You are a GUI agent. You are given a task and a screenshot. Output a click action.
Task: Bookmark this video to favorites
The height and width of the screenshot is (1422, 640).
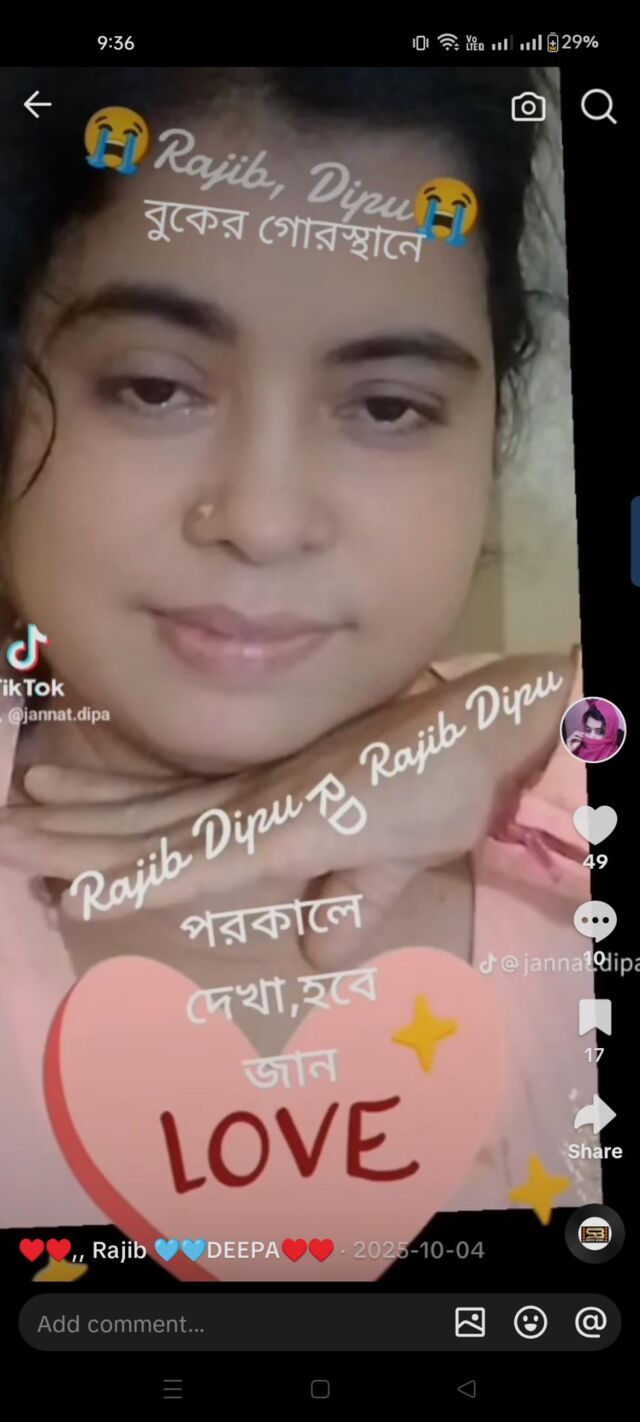click(x=595, y=1017)
